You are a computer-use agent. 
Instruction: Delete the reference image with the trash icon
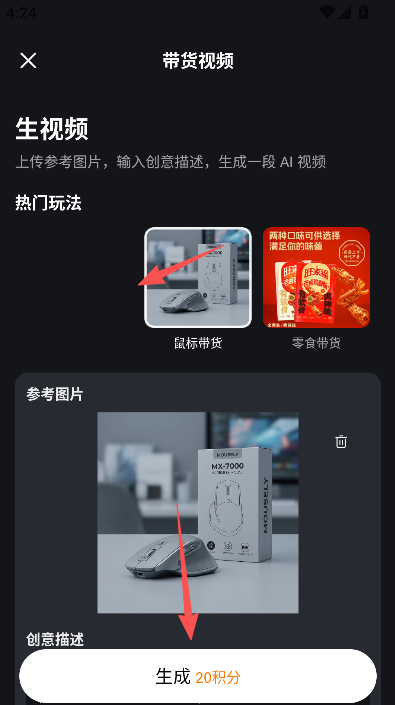(341, 442)
